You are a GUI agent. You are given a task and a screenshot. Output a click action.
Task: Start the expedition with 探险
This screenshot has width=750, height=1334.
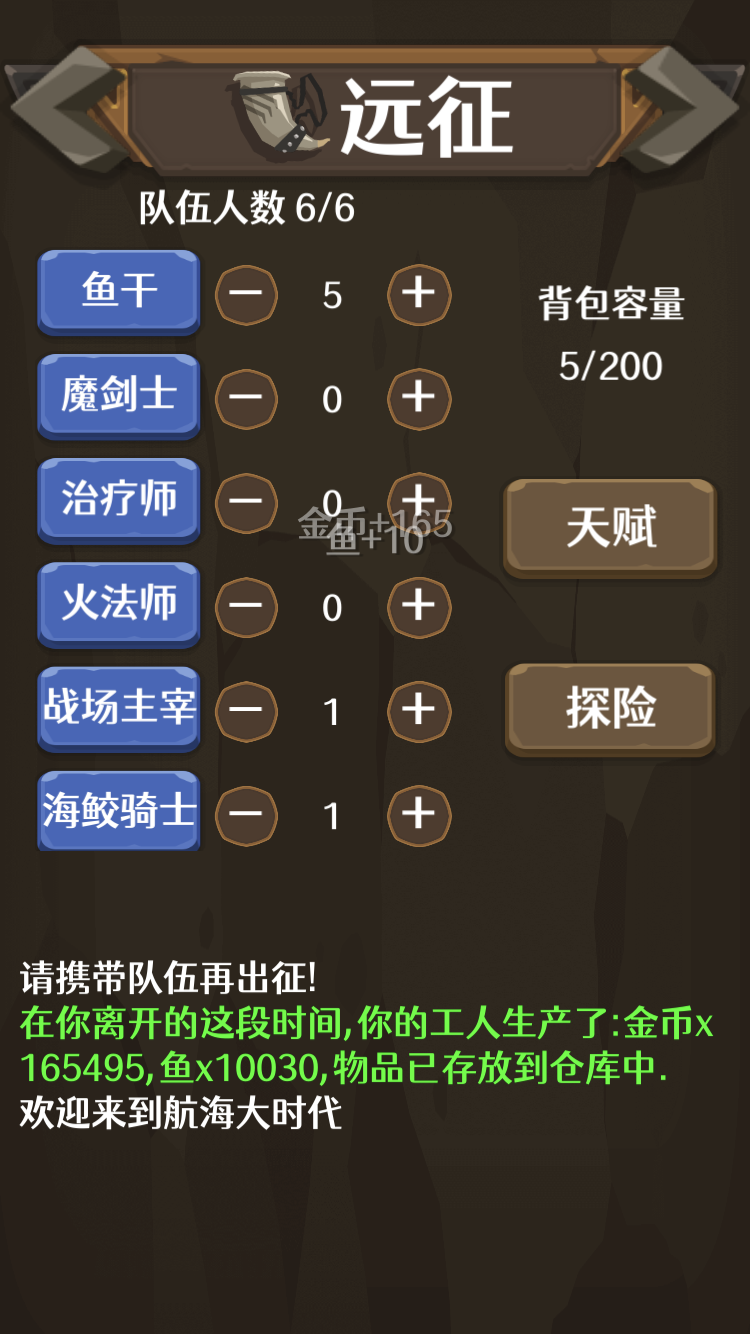coord(611,708)
